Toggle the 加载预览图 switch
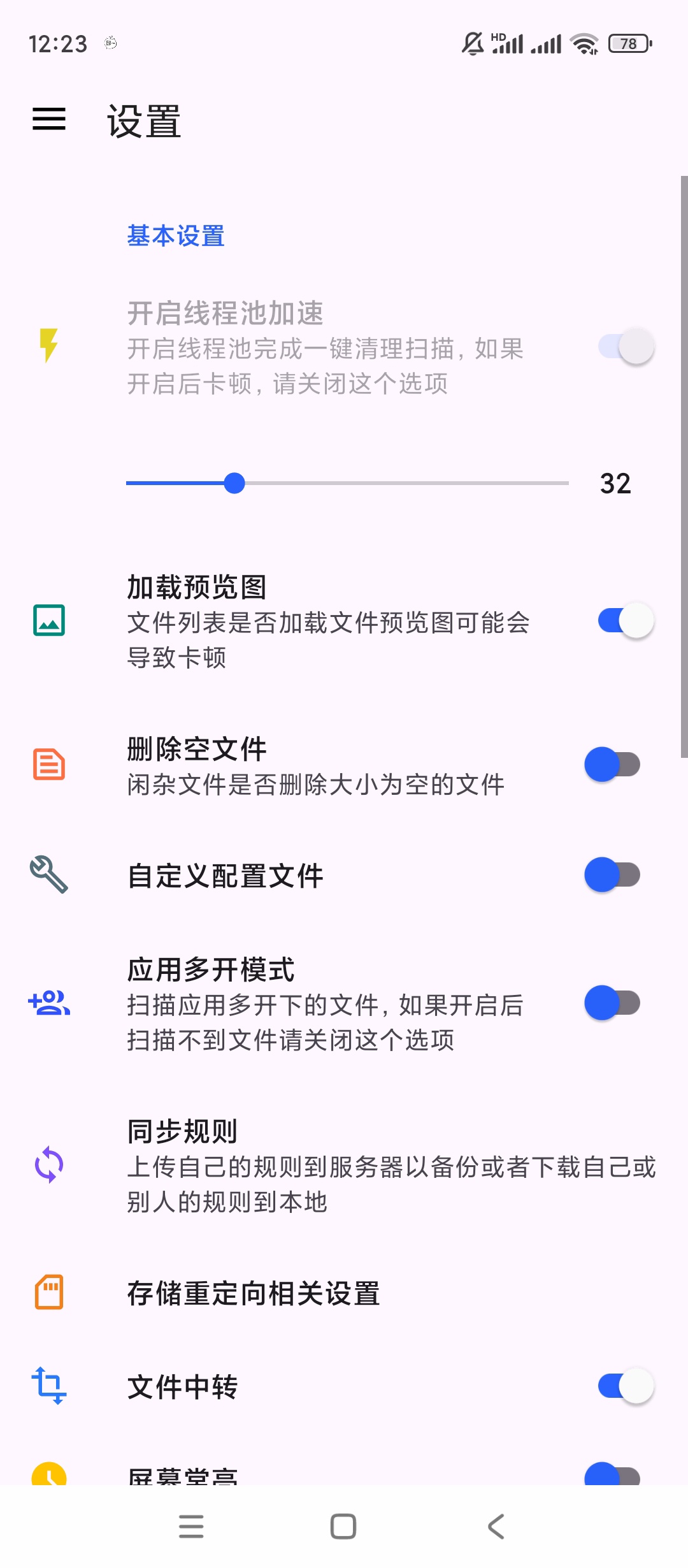This screenshot has width=688, height=1568. click(x=625, y=621)
